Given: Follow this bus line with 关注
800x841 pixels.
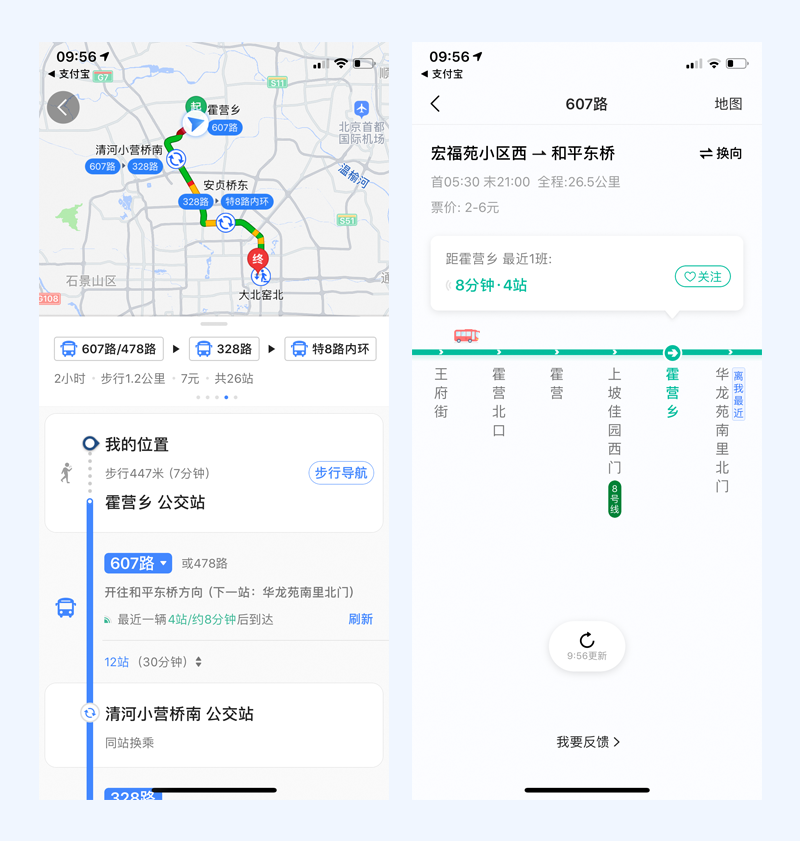Looking at the screenshot, I should click(702, 276).
